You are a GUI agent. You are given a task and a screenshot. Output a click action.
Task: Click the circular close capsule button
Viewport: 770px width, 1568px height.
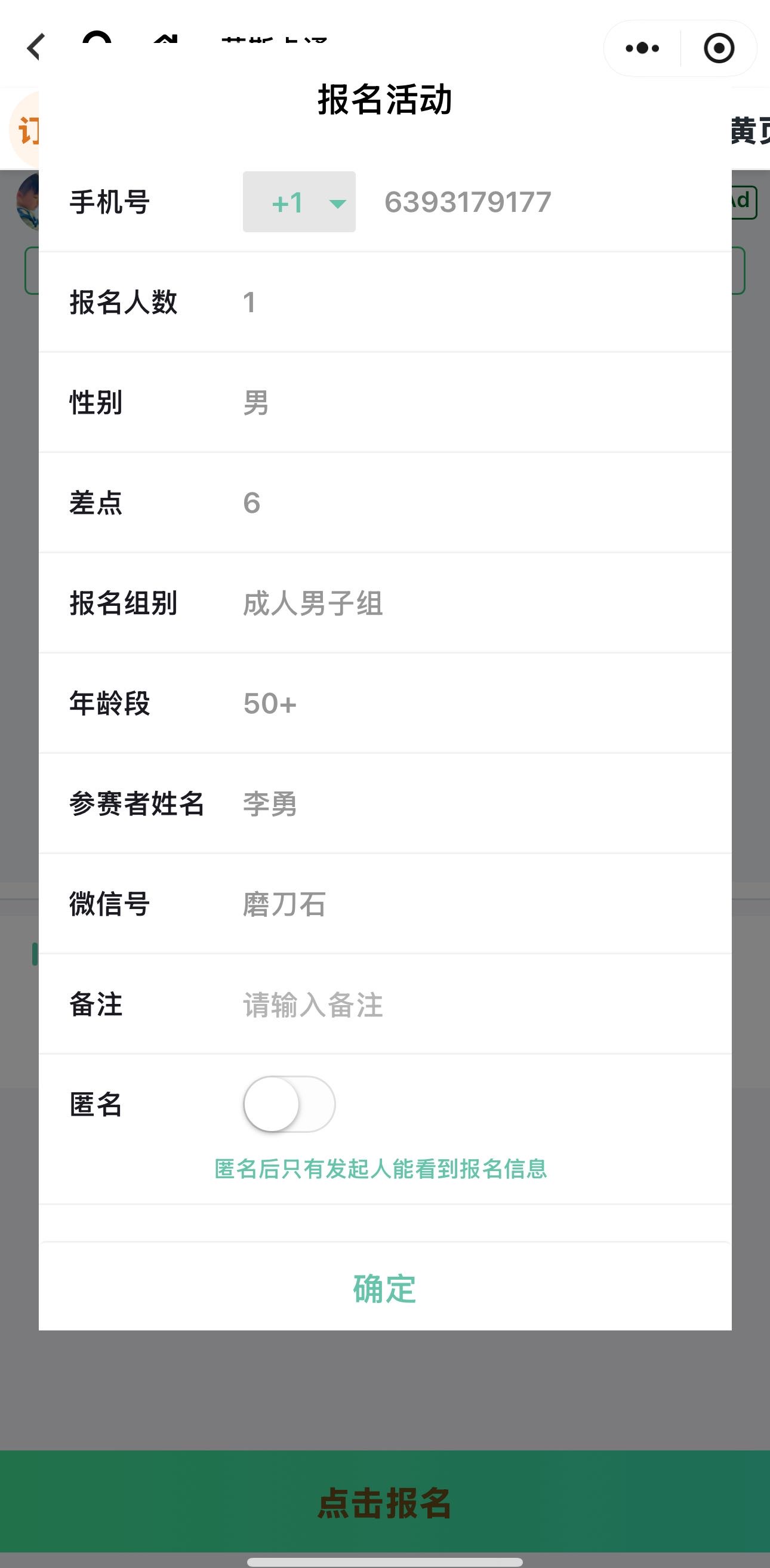718,48
